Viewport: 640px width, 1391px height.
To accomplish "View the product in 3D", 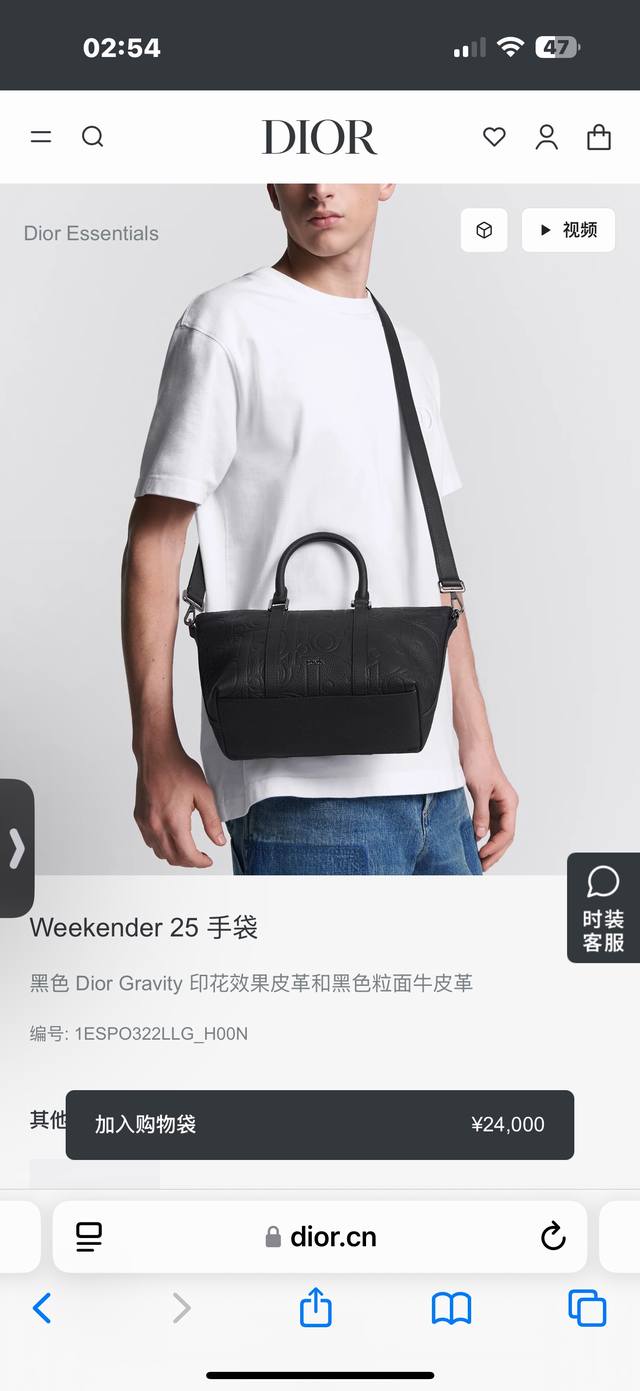I will 484,230.
